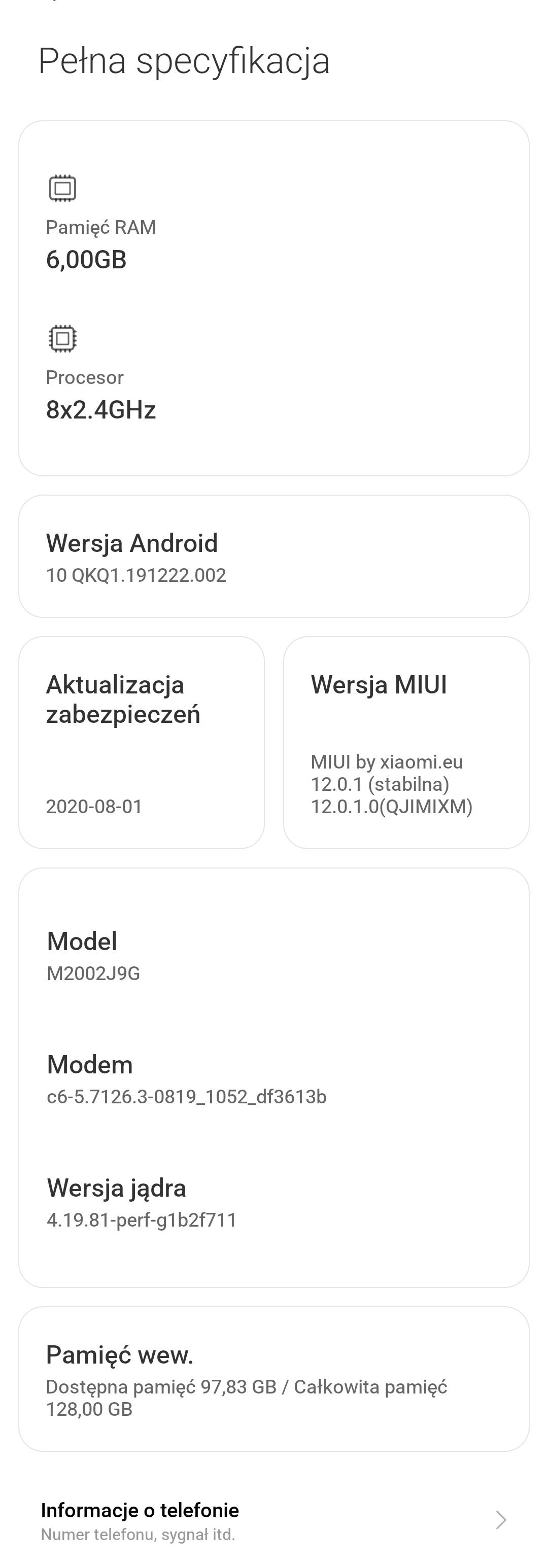Tap the Wersja Android card
The width and height of the screenshot is (548, 1568).
pos(273,556)
